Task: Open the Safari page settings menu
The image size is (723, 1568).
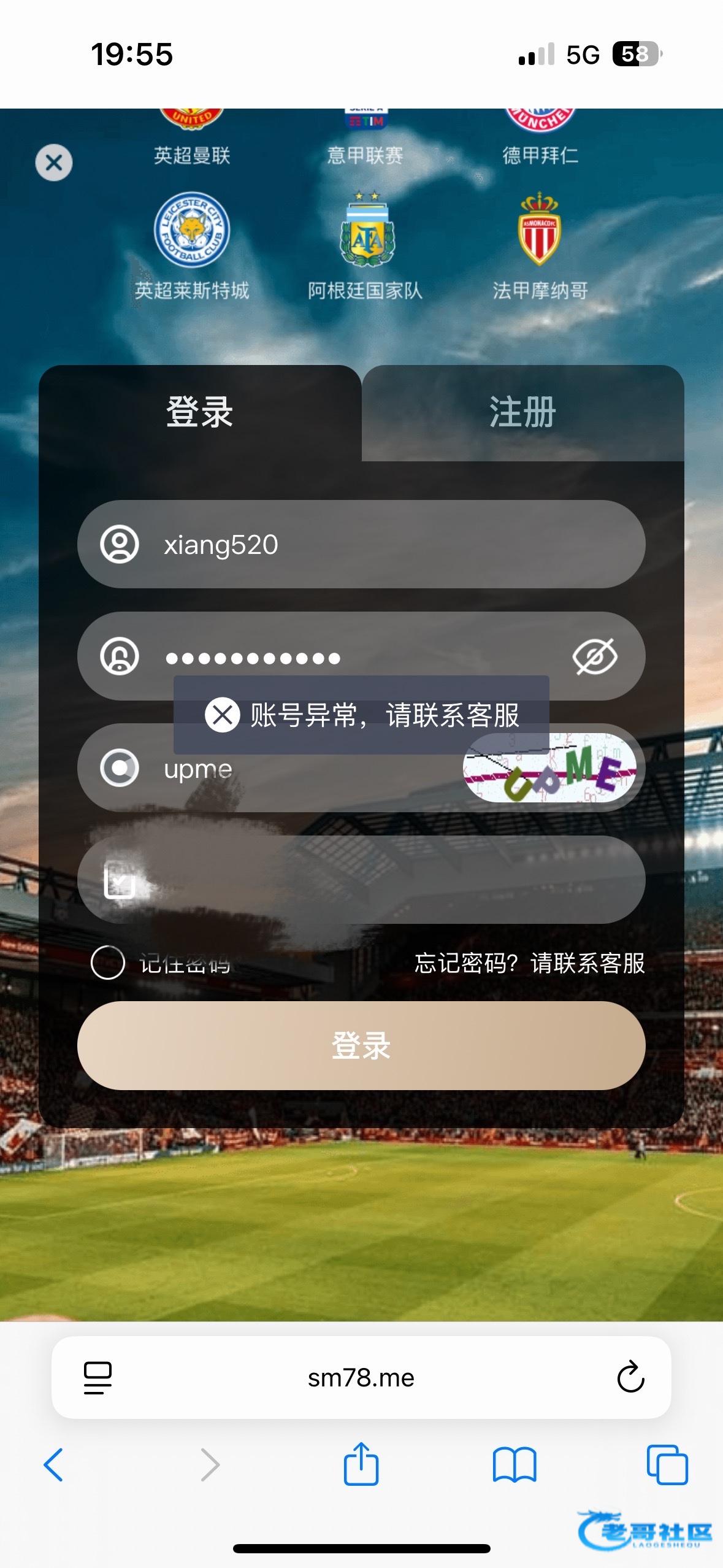Action: [x=98, y=1378]
